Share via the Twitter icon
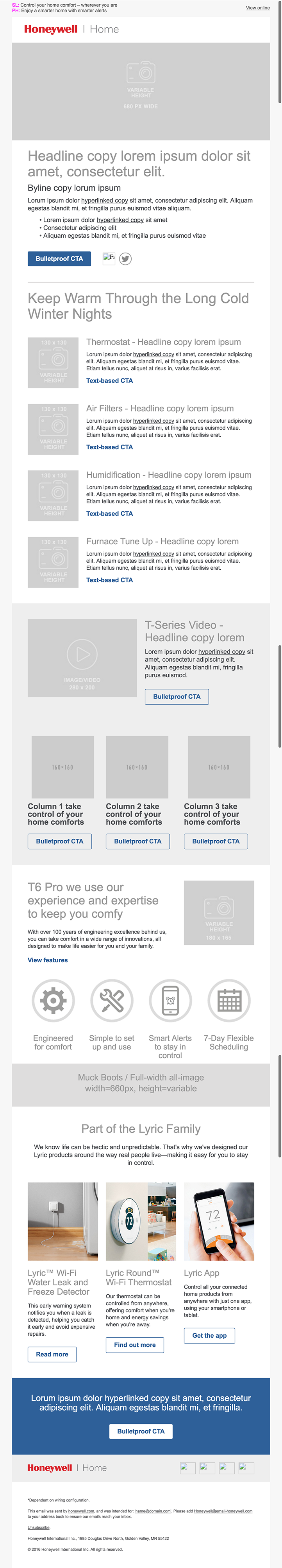Image resolution: width=282 pixels, height=1568 pixels. (x=125, y=259)
